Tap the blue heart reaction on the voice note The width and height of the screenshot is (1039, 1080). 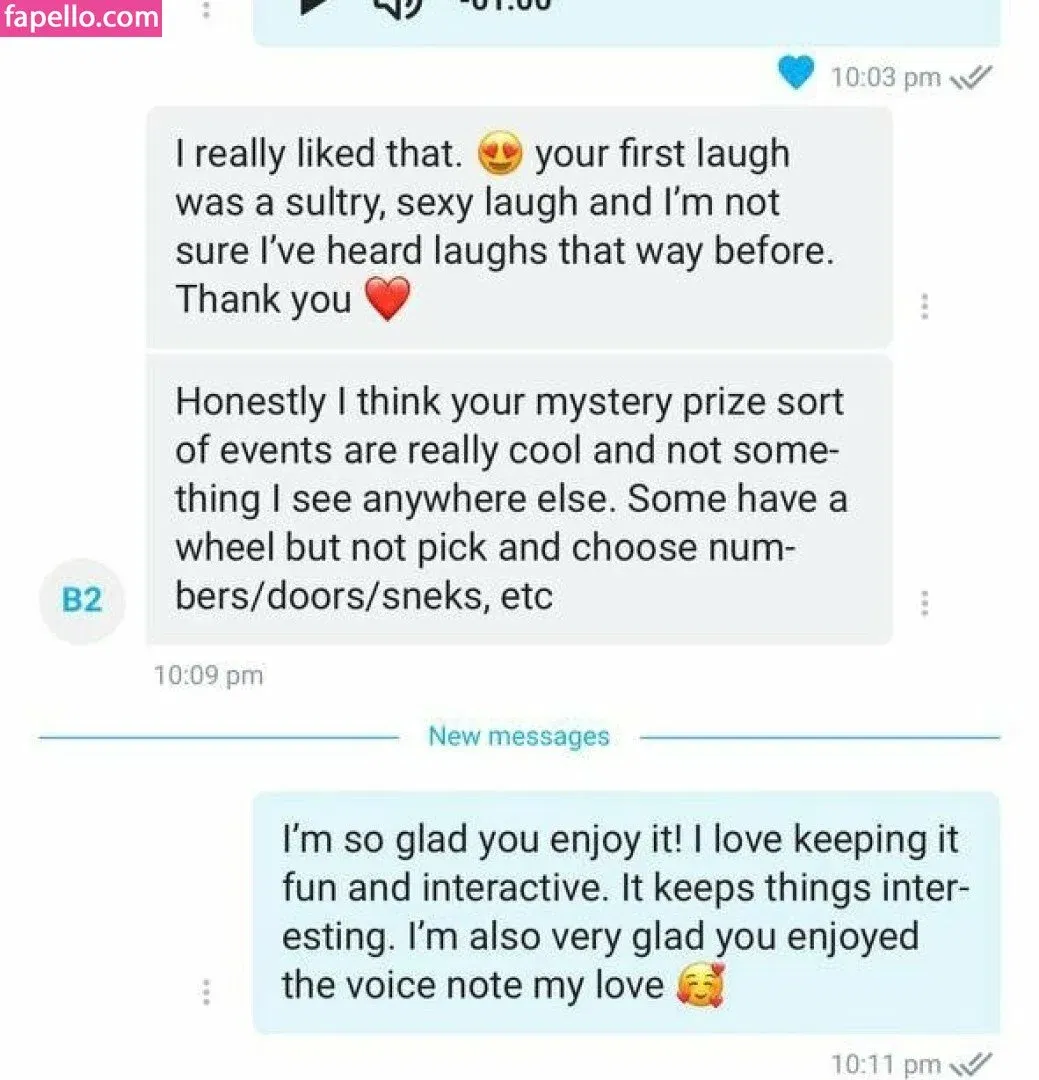point(796,74)
